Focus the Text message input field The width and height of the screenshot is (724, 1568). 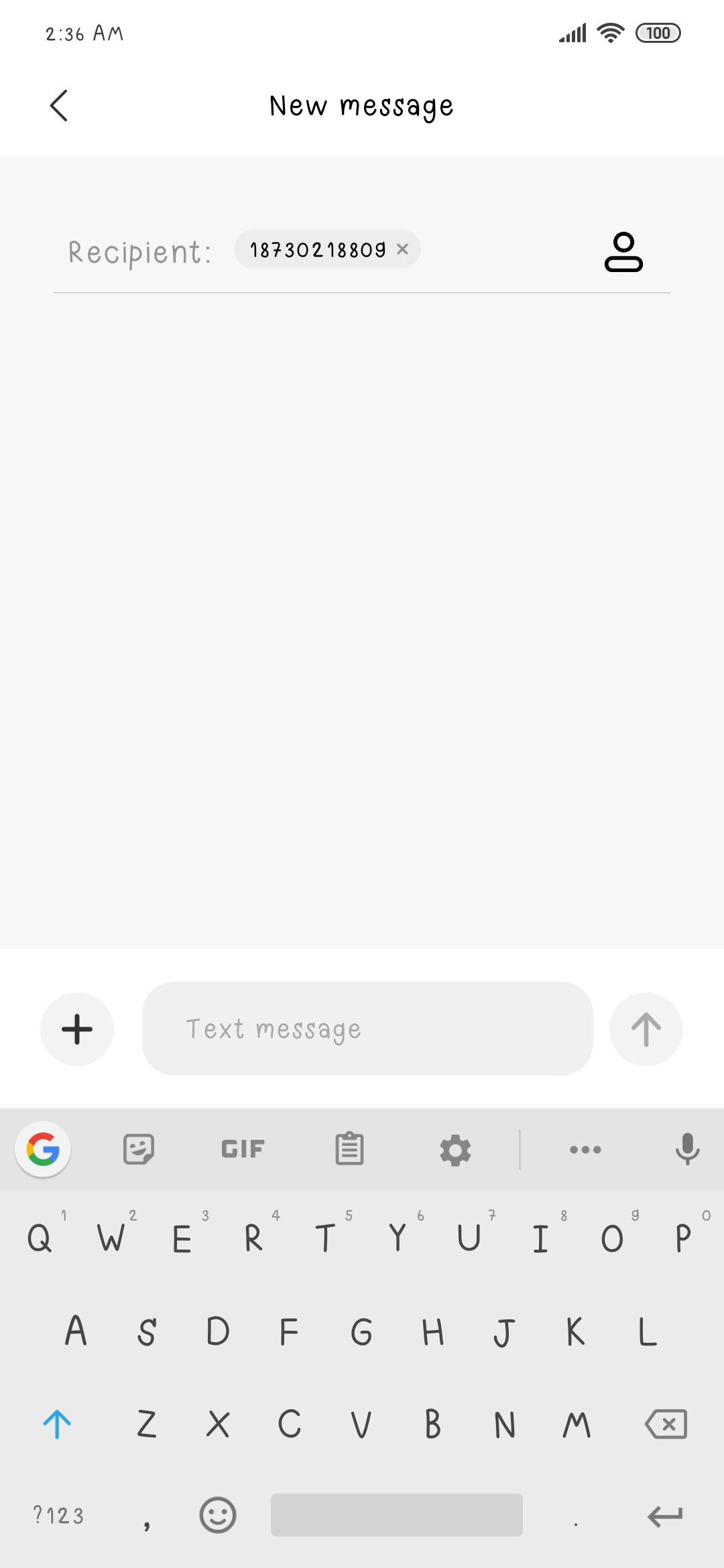(367, 1029)
